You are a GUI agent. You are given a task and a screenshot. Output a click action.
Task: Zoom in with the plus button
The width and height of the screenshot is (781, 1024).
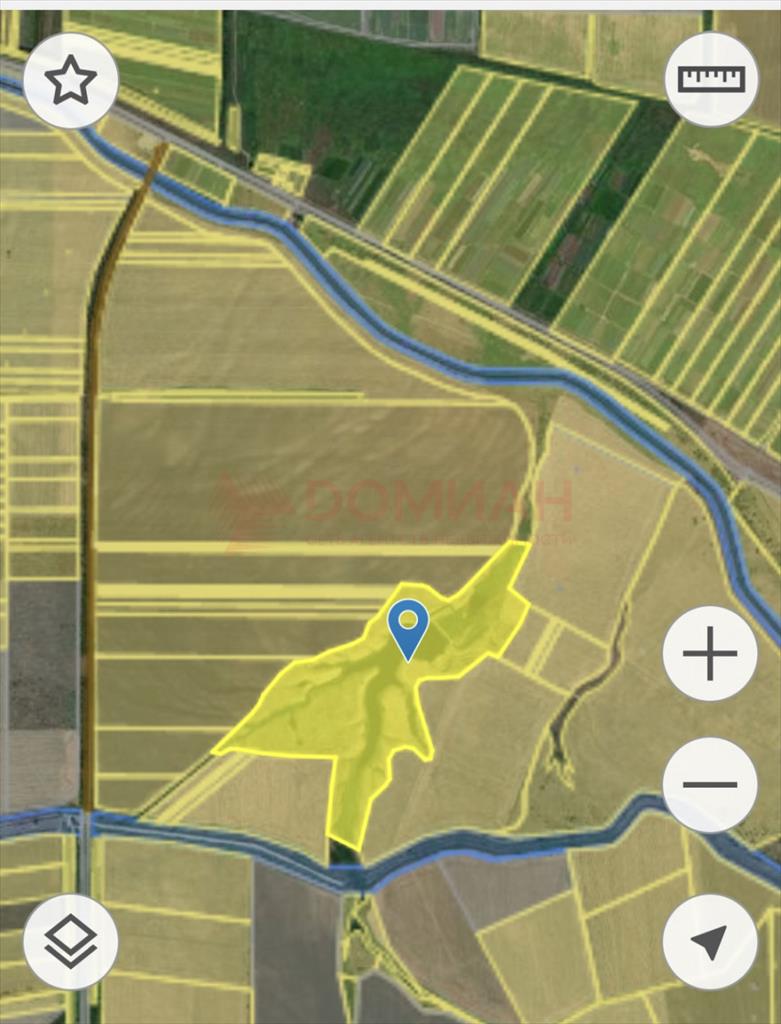710,654
